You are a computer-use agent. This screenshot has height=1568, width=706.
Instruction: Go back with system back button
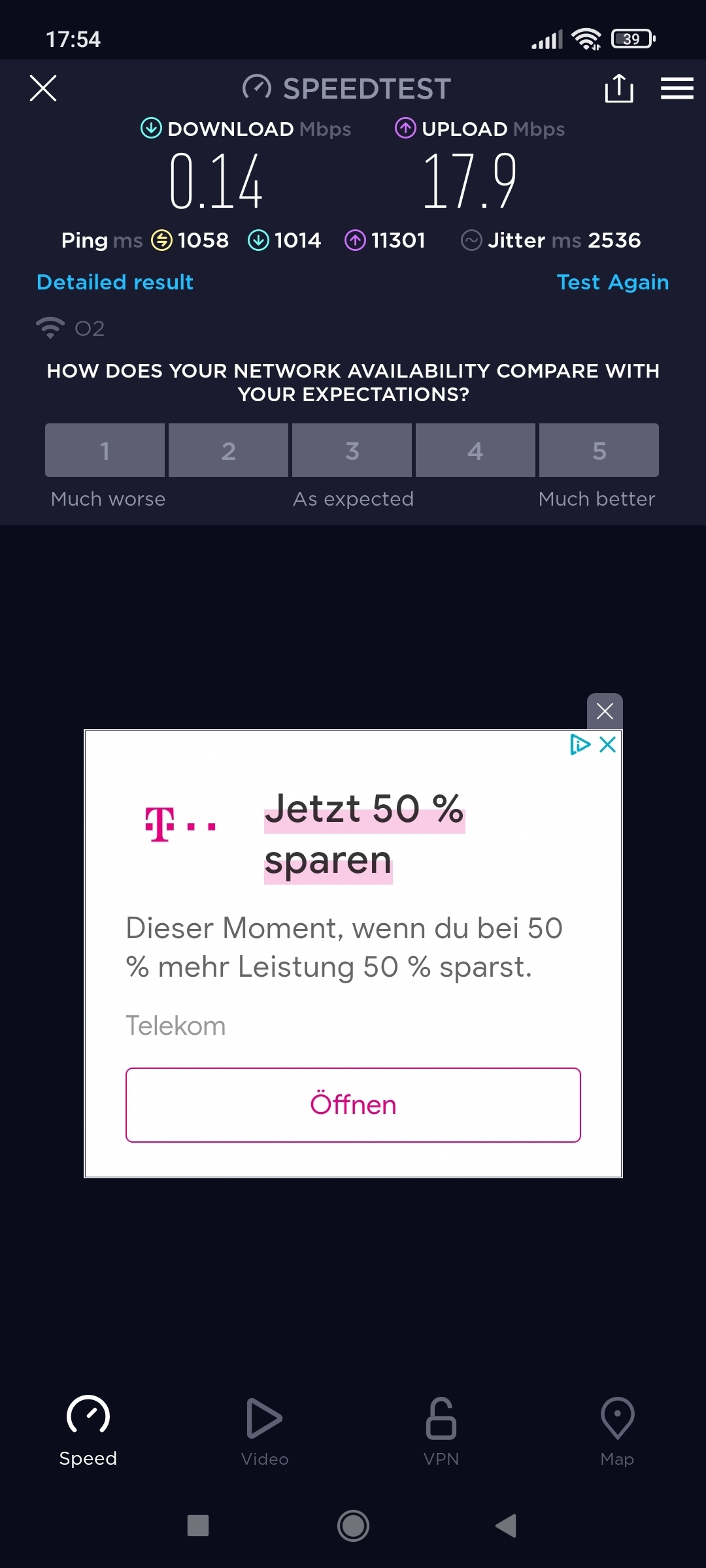506,1526
